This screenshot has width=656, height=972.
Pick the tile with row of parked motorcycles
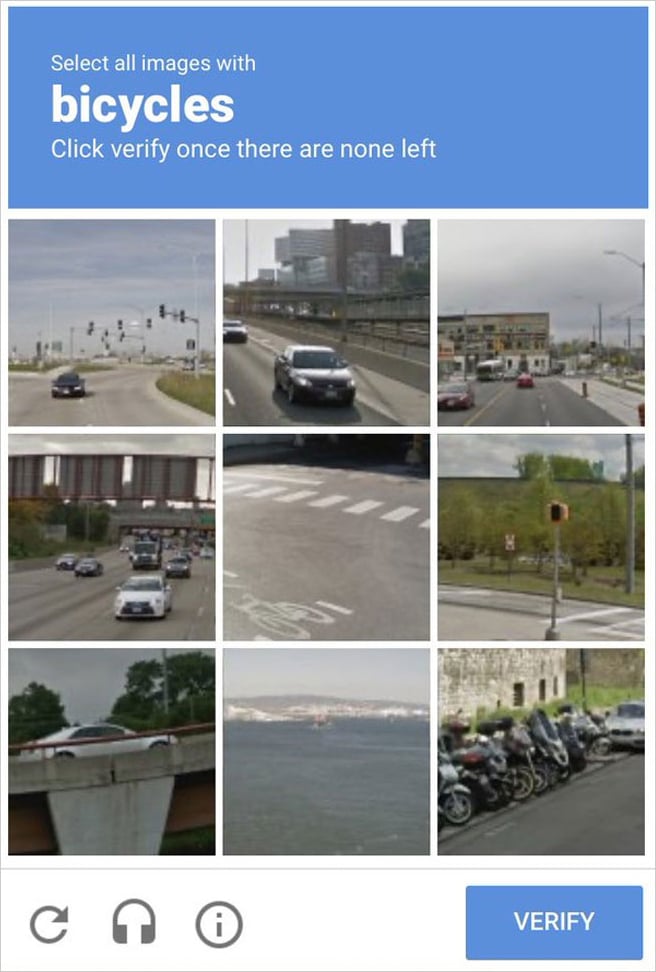540,752
